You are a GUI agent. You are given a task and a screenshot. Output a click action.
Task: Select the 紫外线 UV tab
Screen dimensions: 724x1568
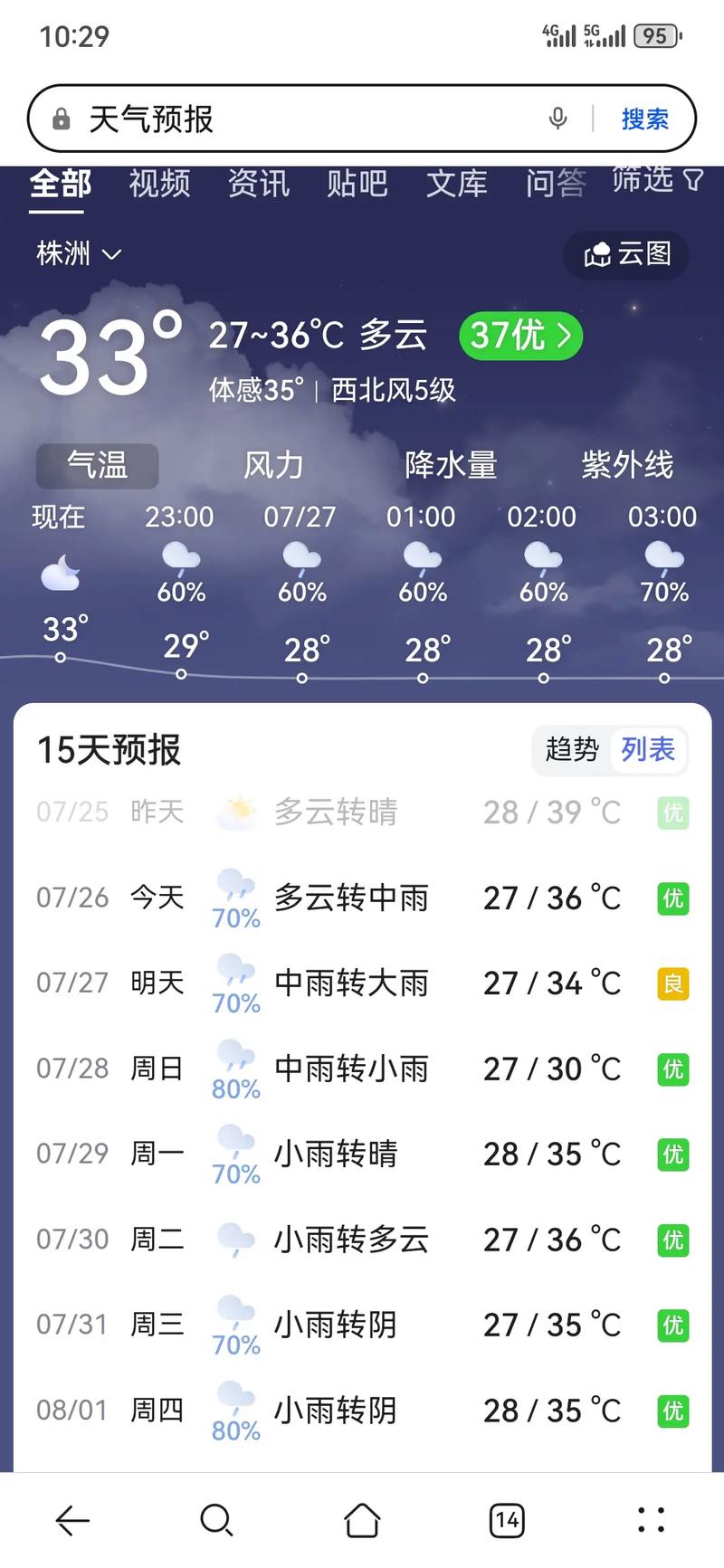tap(627, 465)
